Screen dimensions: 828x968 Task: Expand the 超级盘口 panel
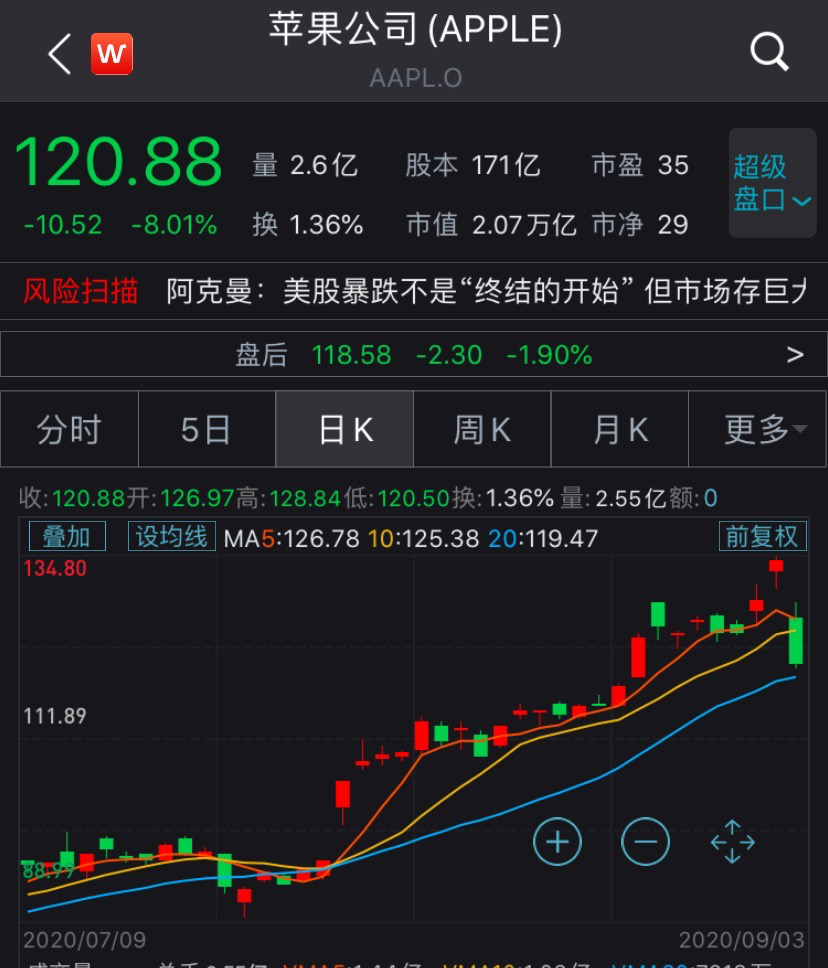click(x=771, y=183)
